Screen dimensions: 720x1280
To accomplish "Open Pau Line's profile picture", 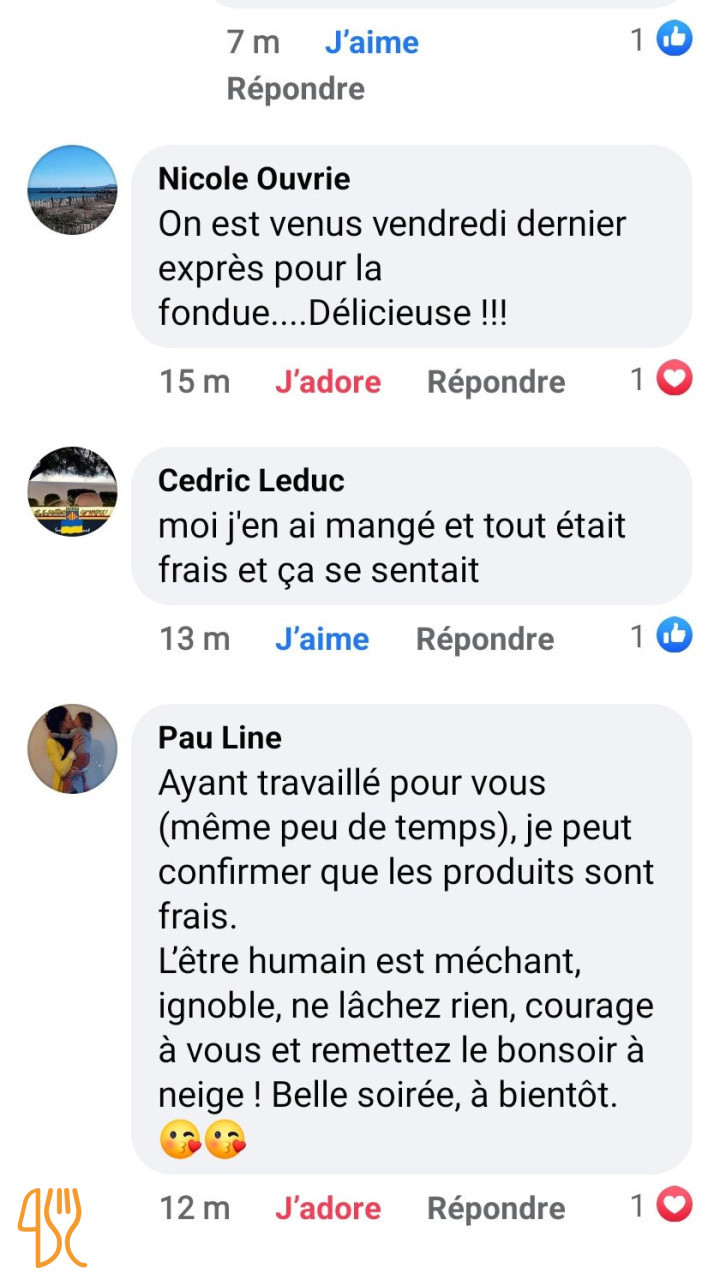I will [72, 748].
